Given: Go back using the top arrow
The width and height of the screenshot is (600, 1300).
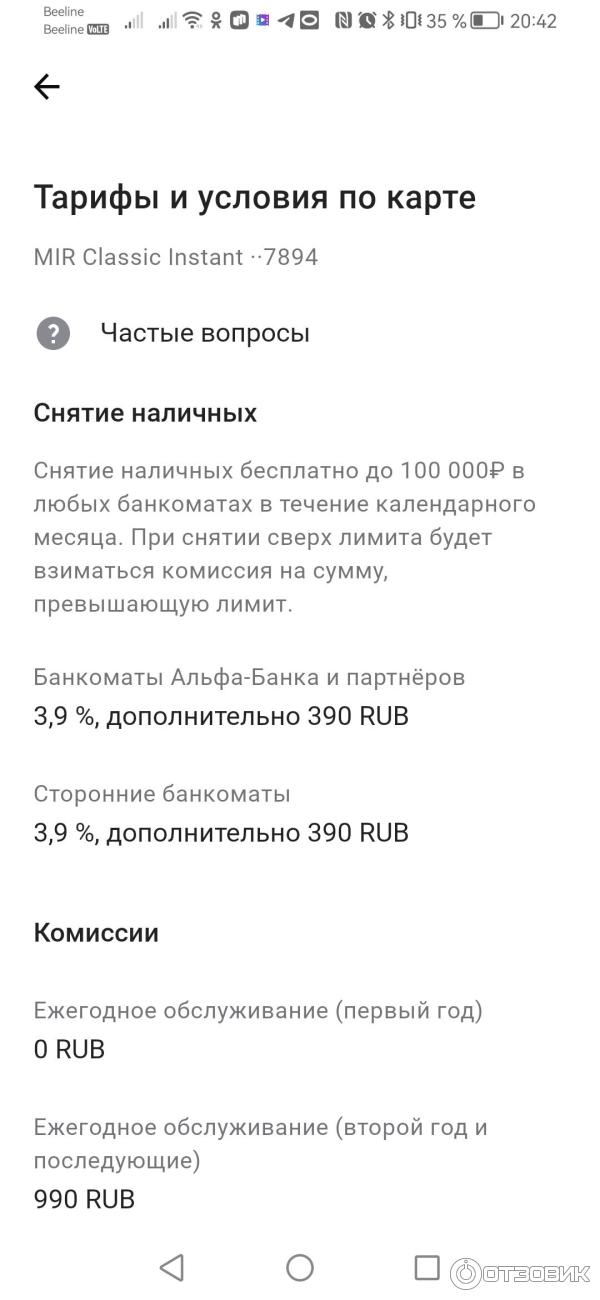Looking at the screenshot, I should click(x=47, y=87).
